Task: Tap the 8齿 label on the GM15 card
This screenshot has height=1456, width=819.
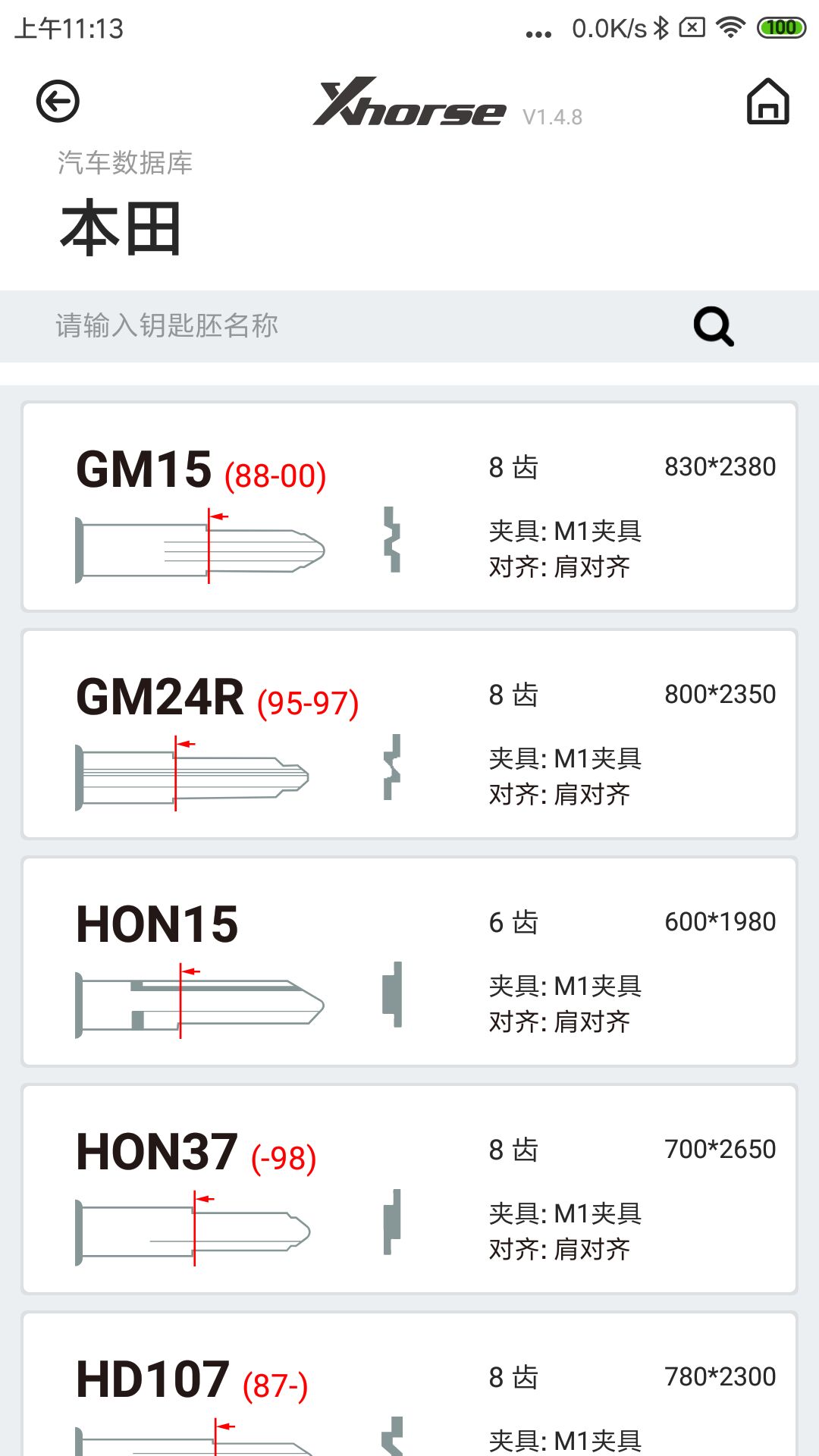Action: [513, 467]
